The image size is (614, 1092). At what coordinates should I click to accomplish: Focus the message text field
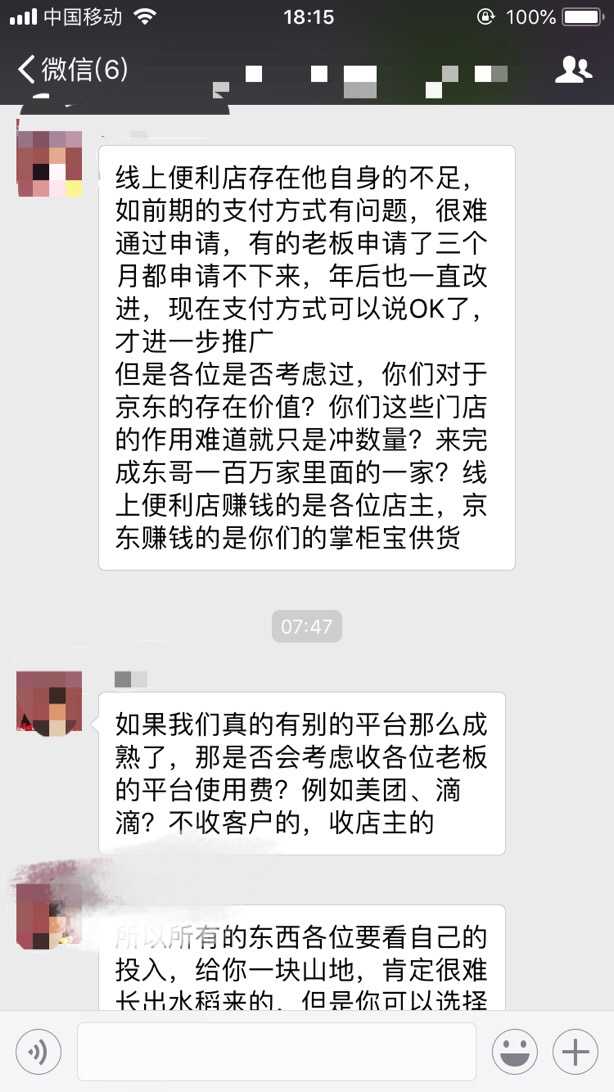pyautogui.click(x=276, y=1052)
